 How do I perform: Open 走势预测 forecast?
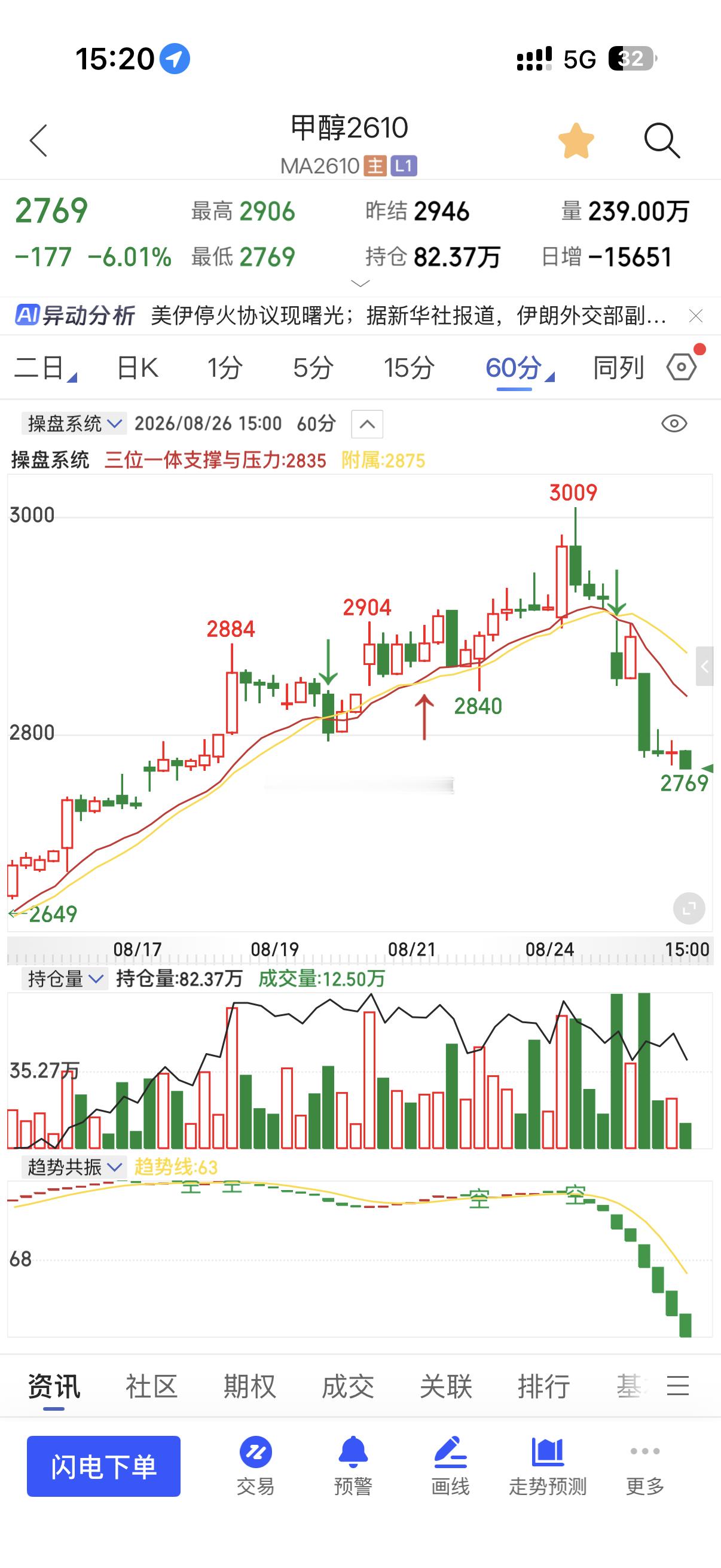(548, 1465)
